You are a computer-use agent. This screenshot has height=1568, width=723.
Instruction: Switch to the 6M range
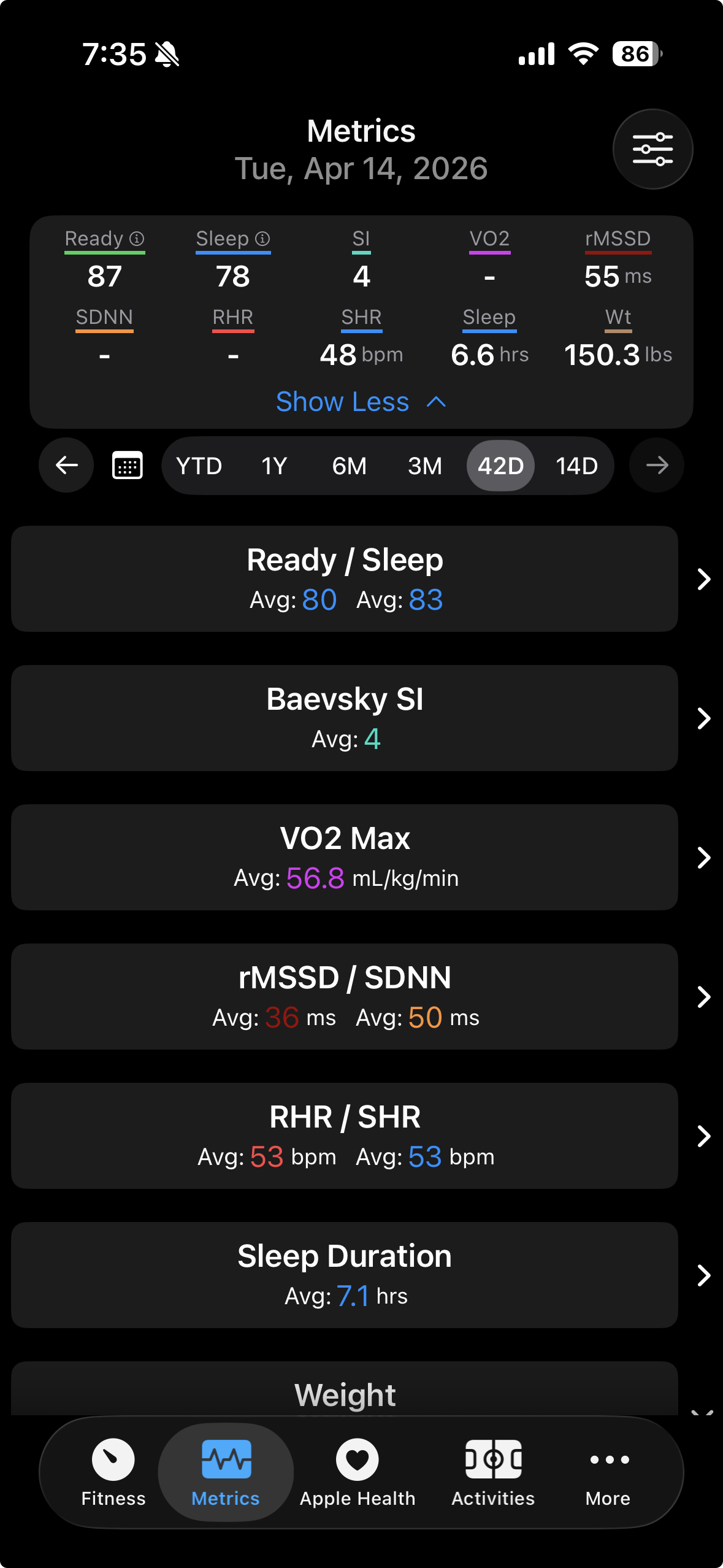pos(350,466)
